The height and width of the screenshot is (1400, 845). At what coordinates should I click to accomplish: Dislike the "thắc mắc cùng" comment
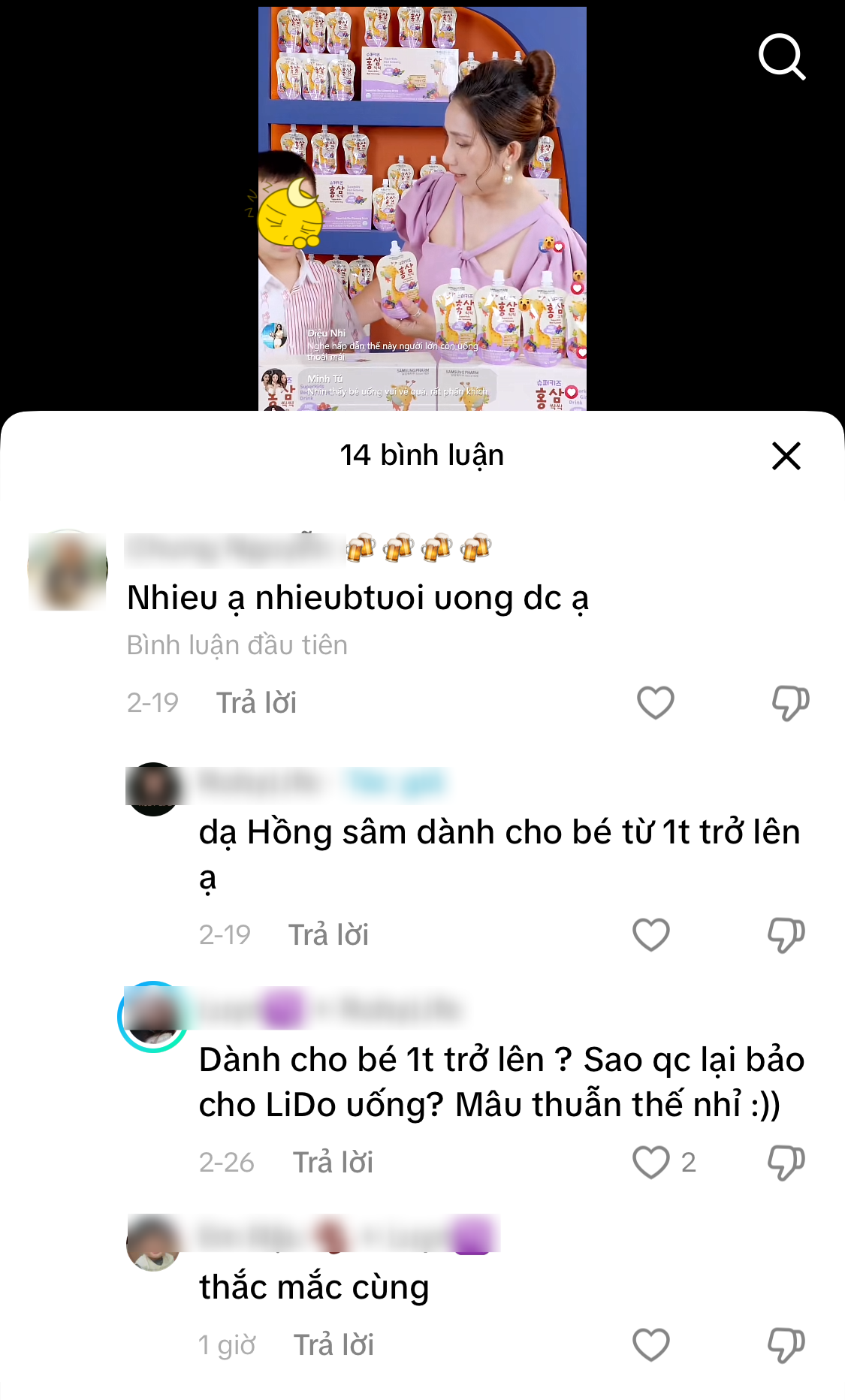pos(786,1345)
